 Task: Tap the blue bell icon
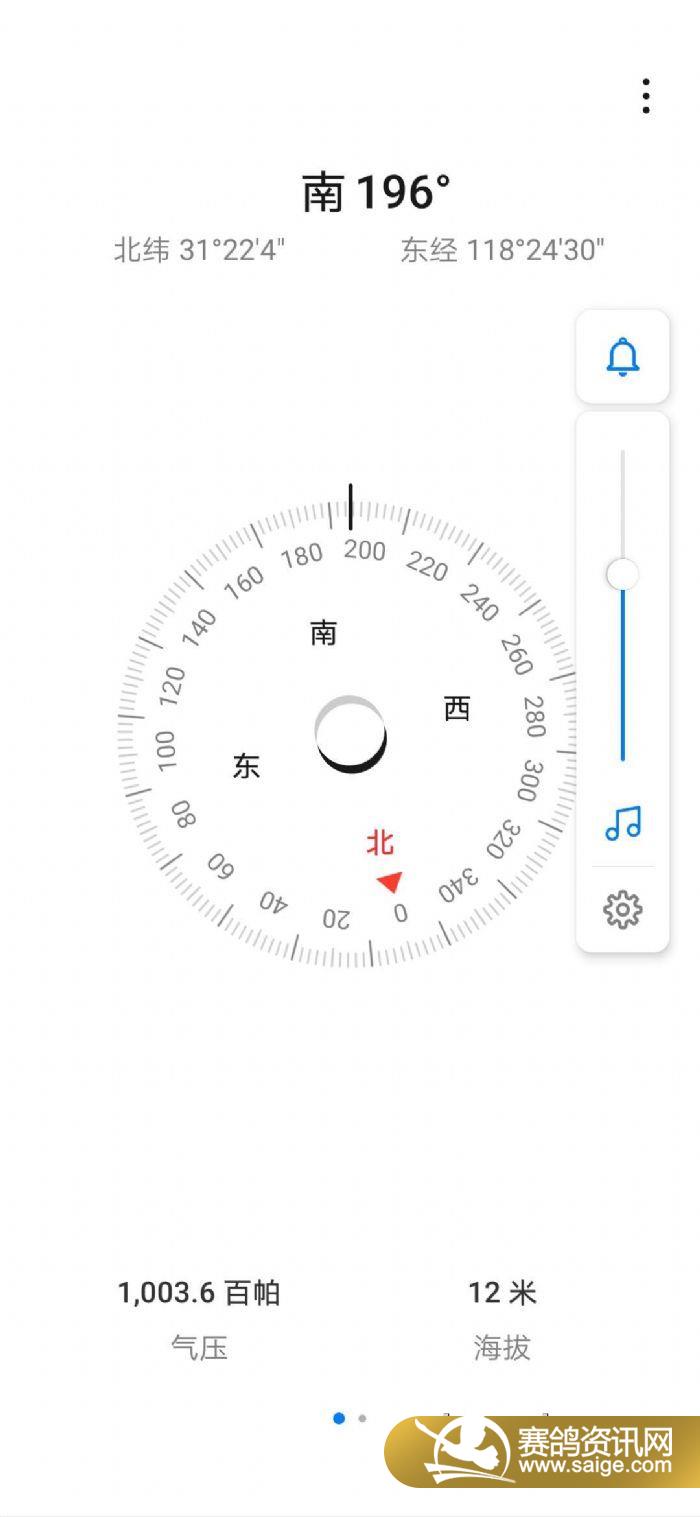pyautogui.click(x=622, y=357)
